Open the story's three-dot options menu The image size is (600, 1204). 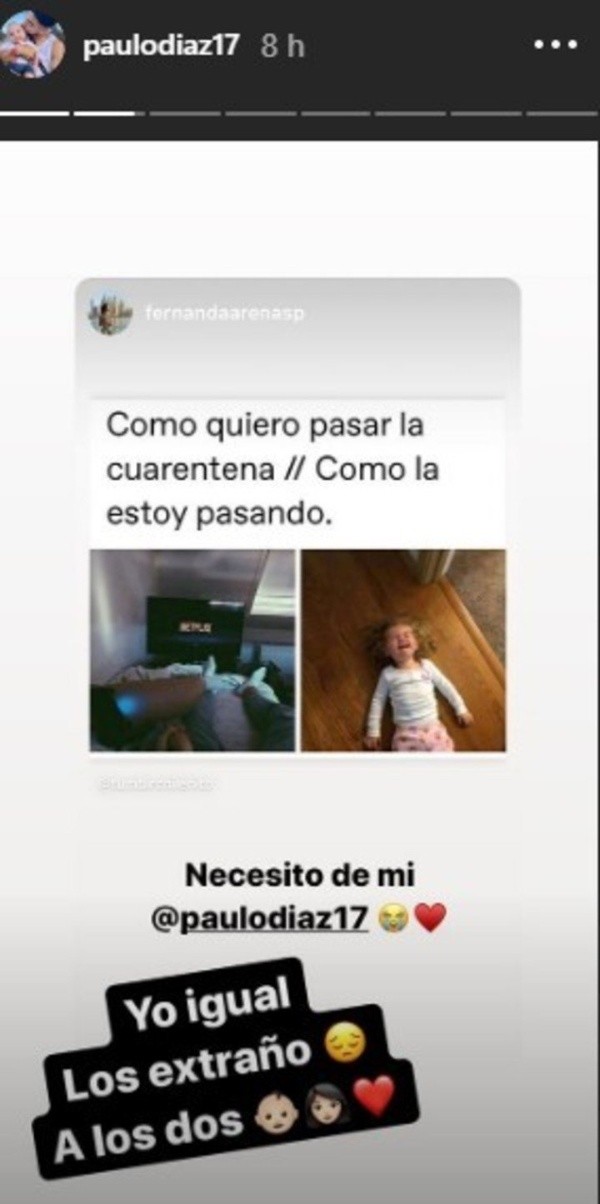(556, 46)
